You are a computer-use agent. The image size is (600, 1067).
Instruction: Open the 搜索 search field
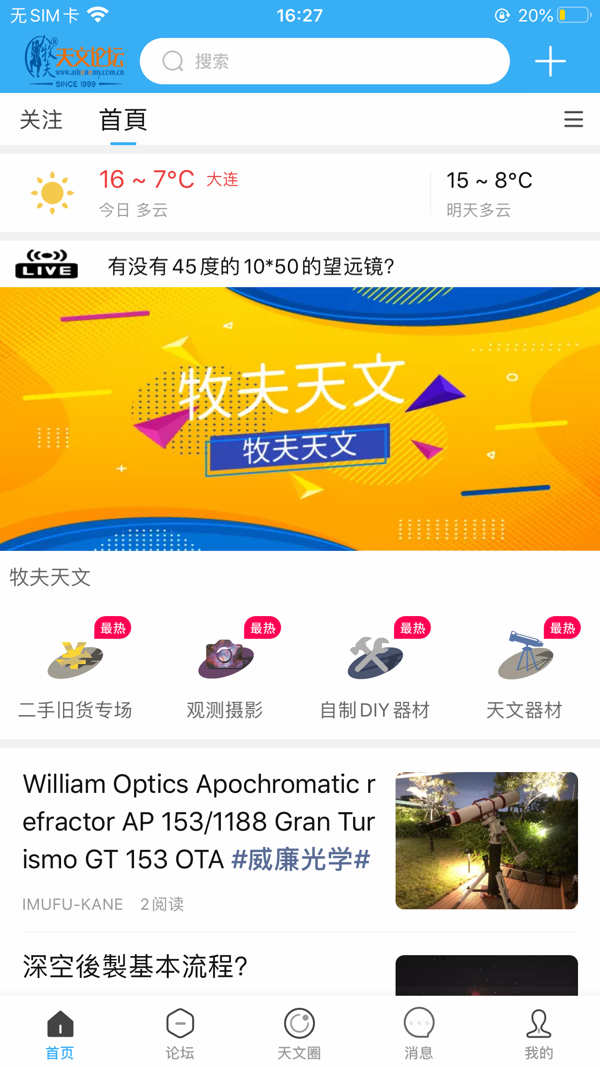click(324, 62)
